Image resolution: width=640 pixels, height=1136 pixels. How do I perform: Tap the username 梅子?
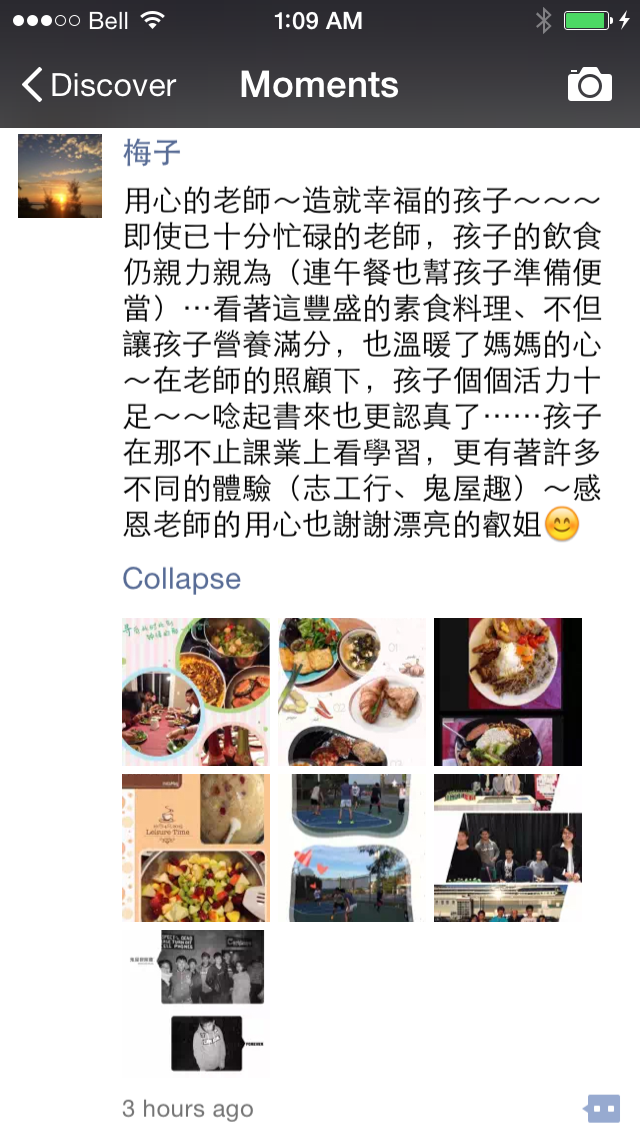[x=151, y=152]
